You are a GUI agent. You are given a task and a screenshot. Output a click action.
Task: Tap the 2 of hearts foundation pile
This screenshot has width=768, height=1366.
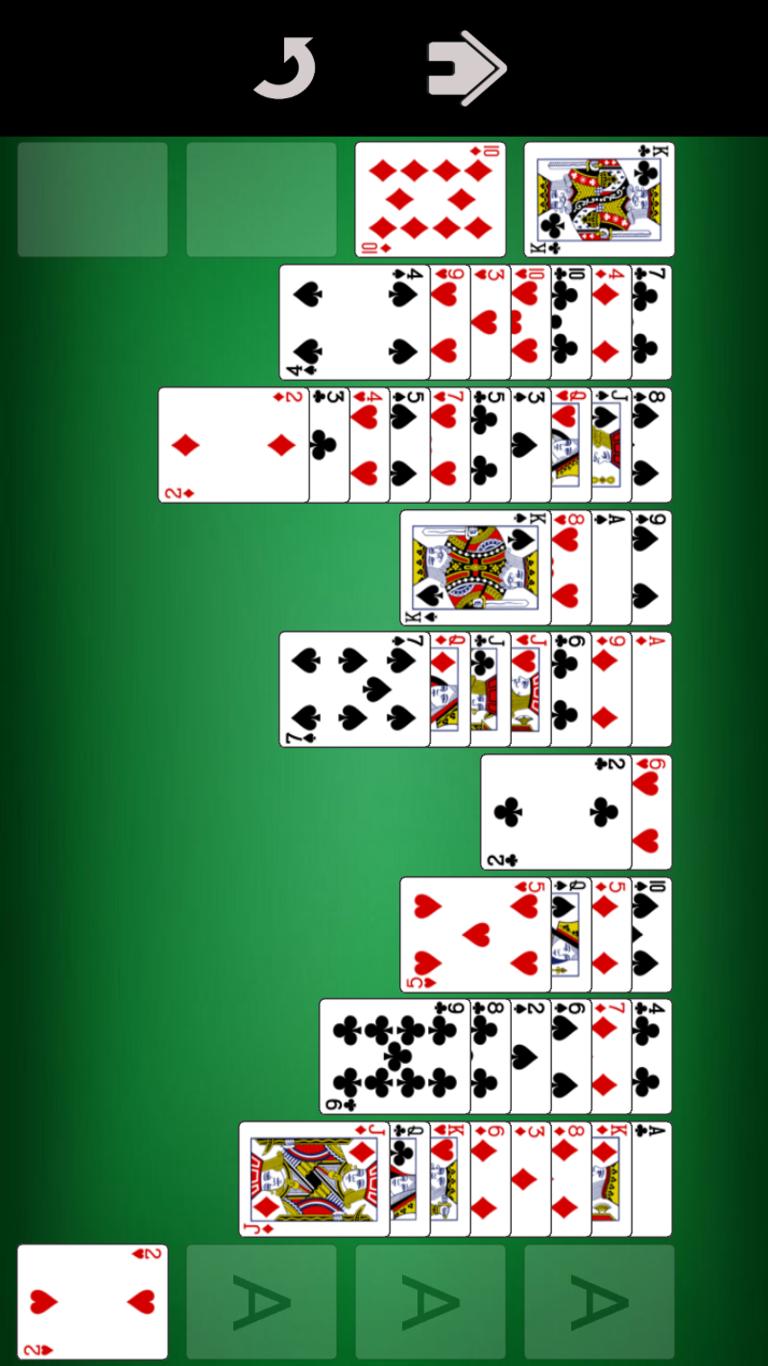click(92, 1302)
